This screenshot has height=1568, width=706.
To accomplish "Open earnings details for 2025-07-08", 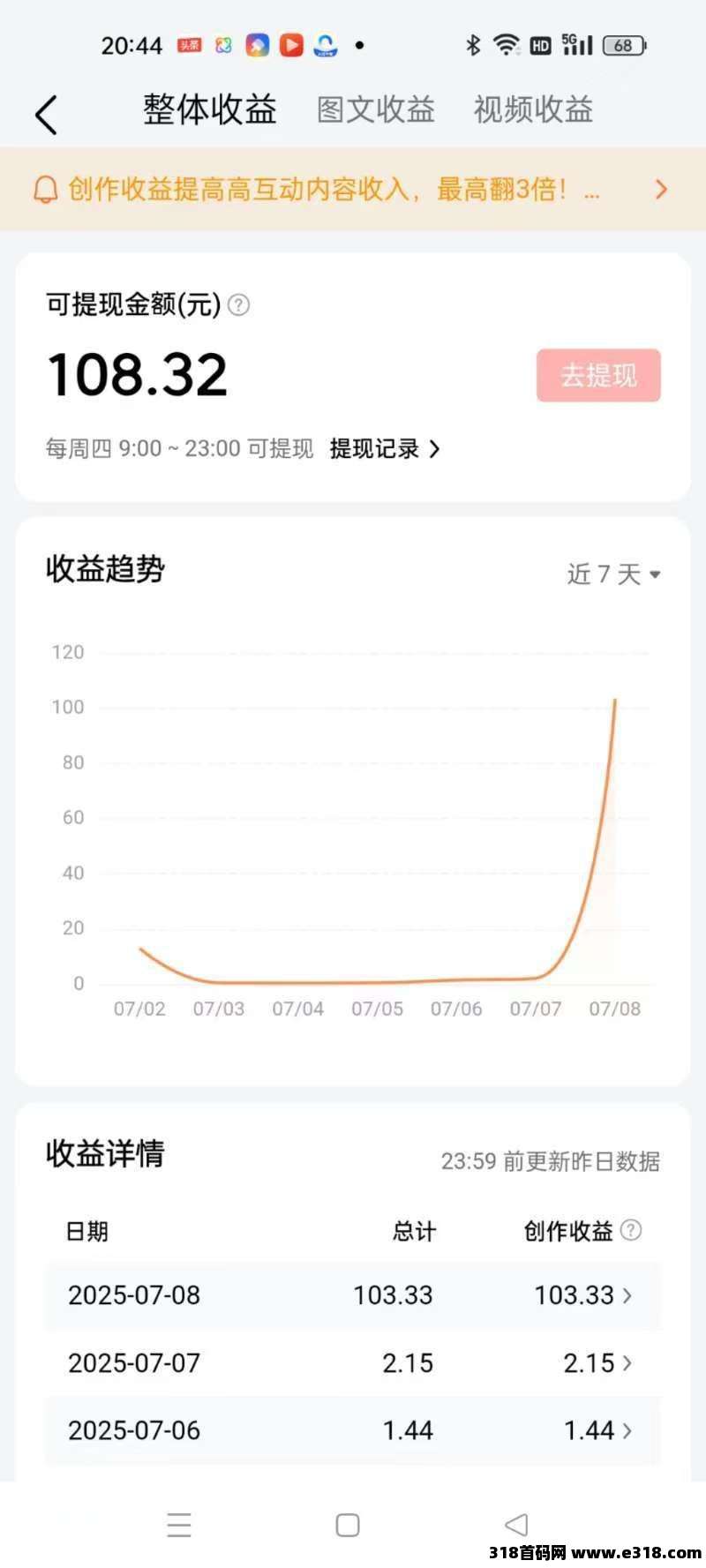I will tap(353, 1295).
